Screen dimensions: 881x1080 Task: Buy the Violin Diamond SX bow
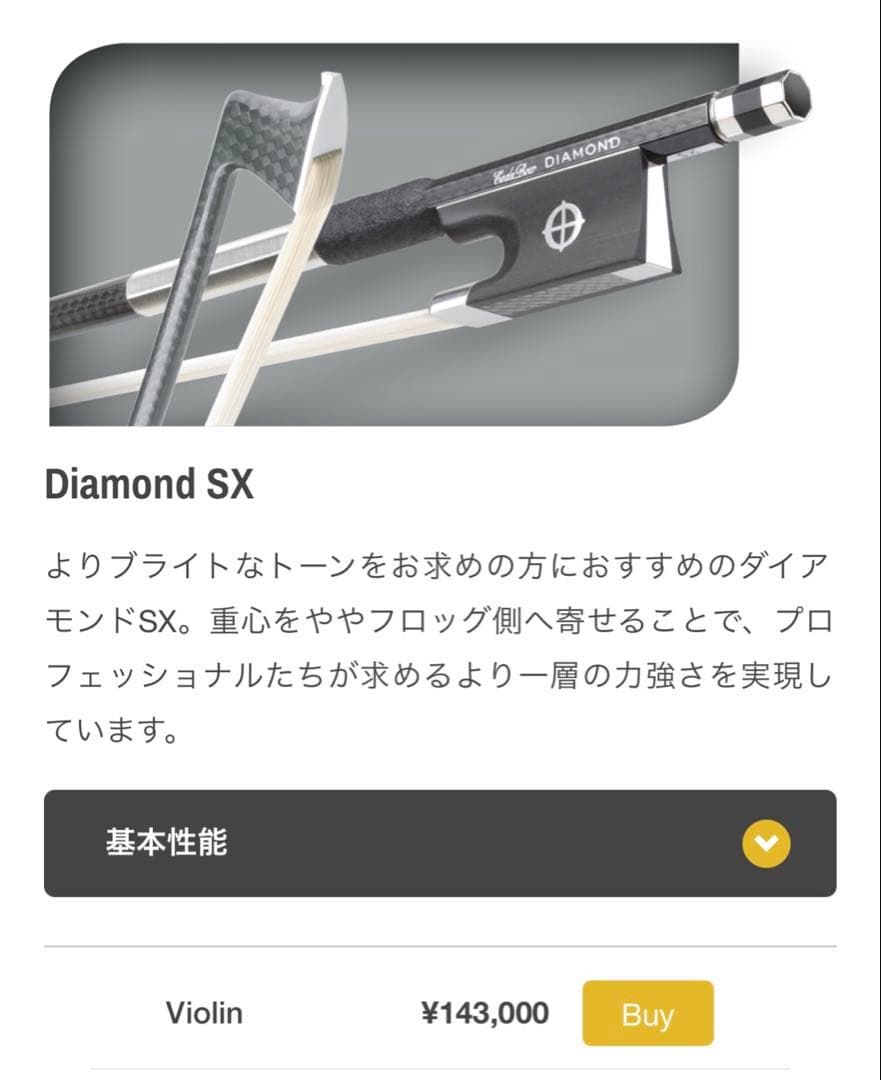click(x=647, y=1014)
